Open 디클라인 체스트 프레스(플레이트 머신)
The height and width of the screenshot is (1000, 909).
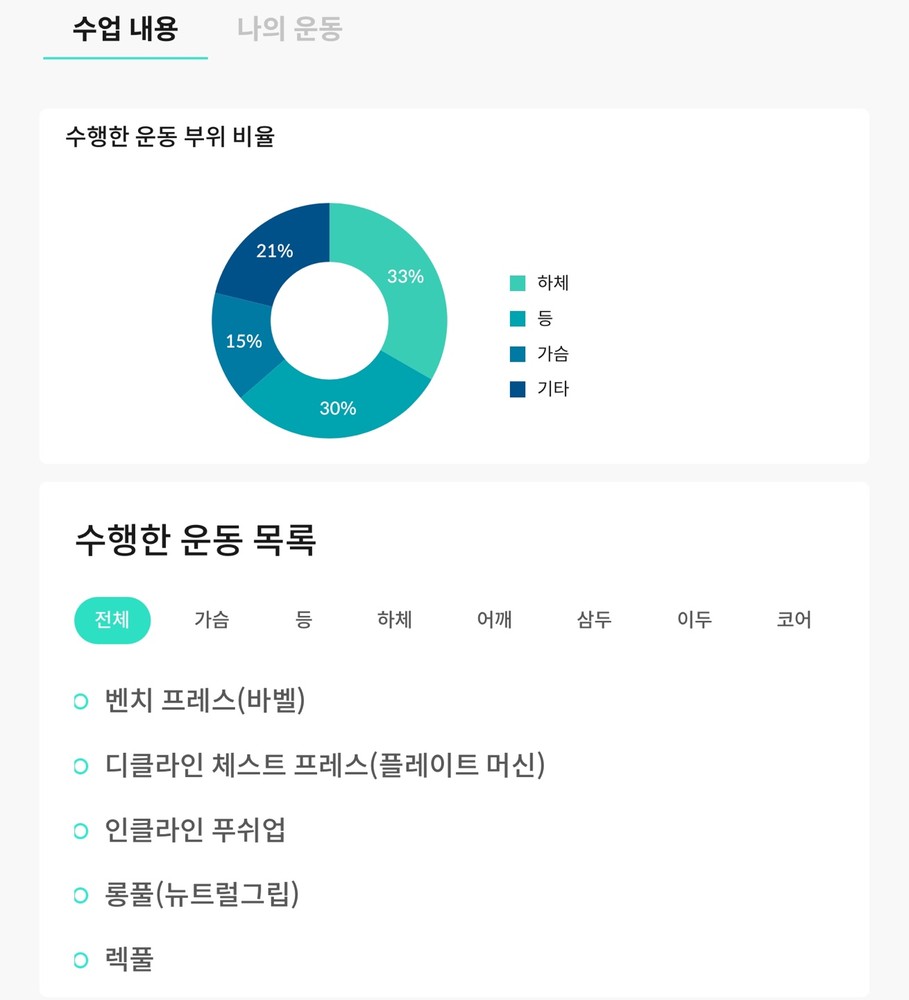pyautogui.click(x=324, y=766)
